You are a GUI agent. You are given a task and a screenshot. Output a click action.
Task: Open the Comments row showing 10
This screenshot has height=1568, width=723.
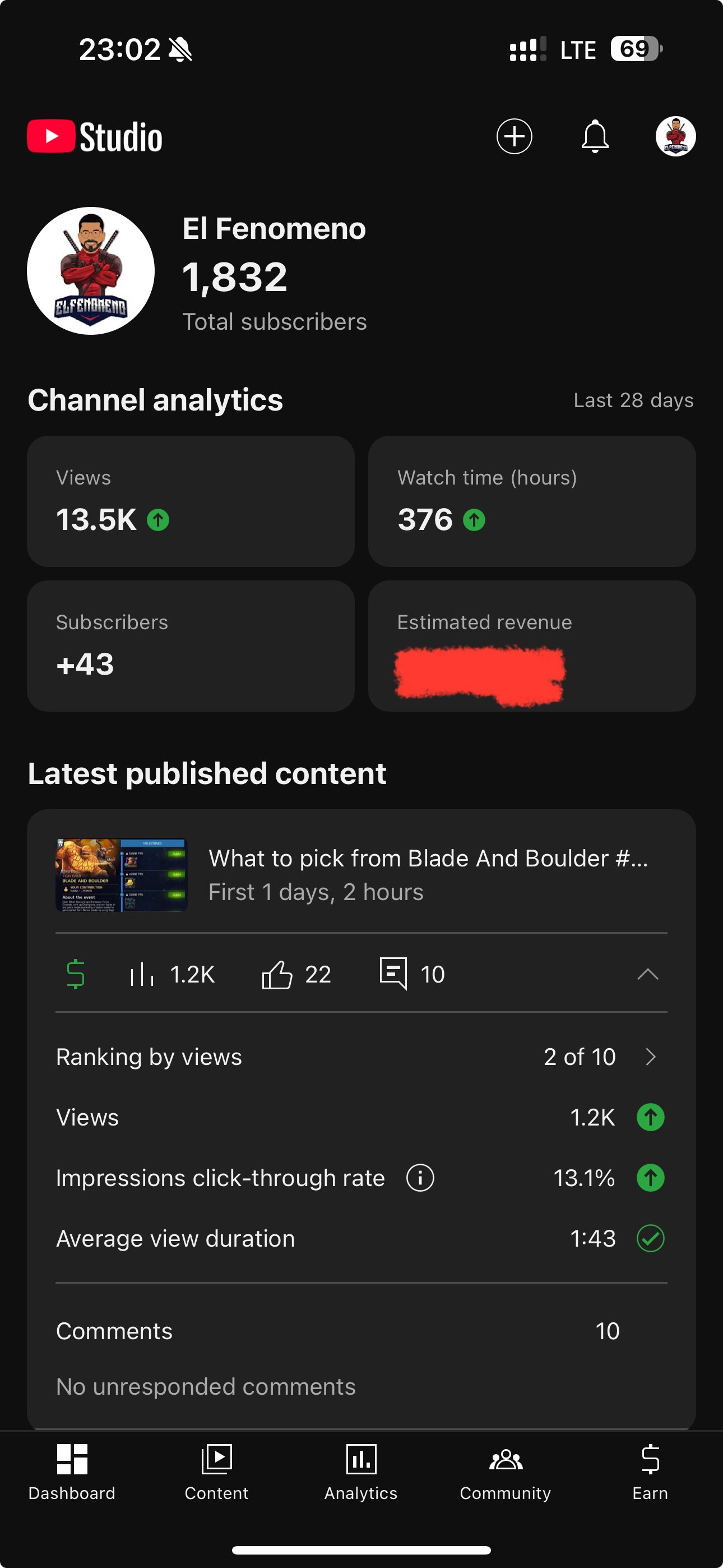coord(361,1331)
